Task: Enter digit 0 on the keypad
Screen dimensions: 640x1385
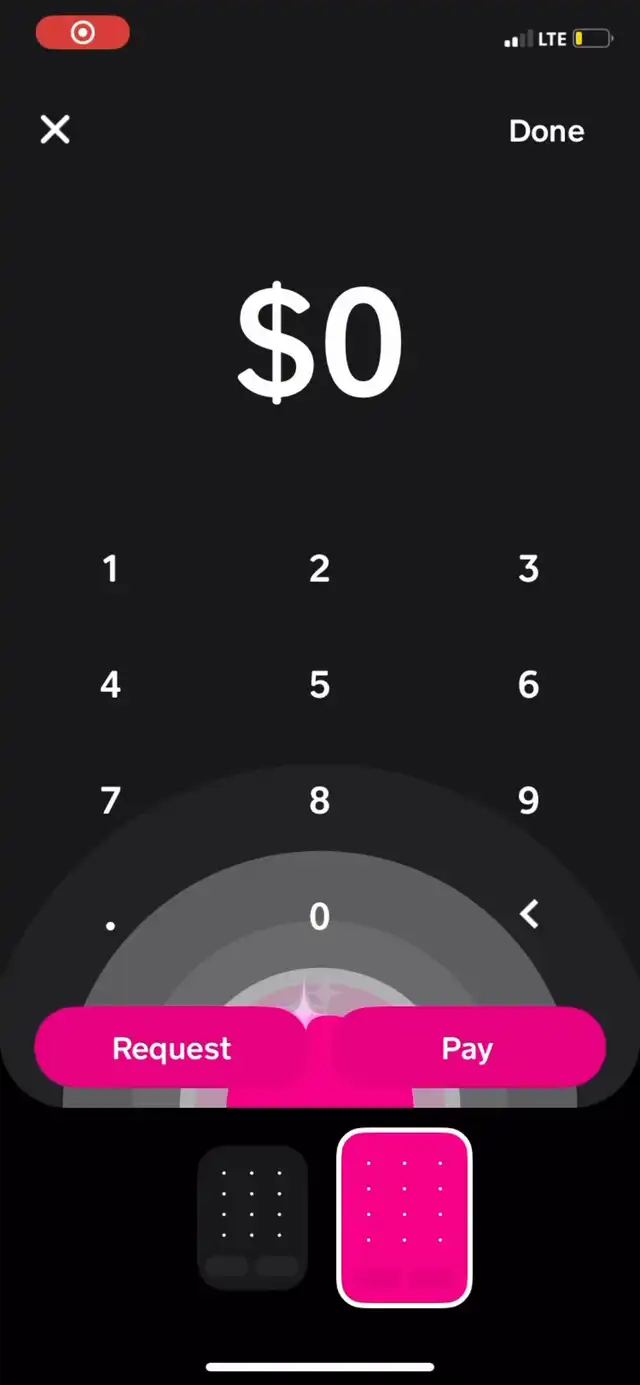Action: point(319,916)
